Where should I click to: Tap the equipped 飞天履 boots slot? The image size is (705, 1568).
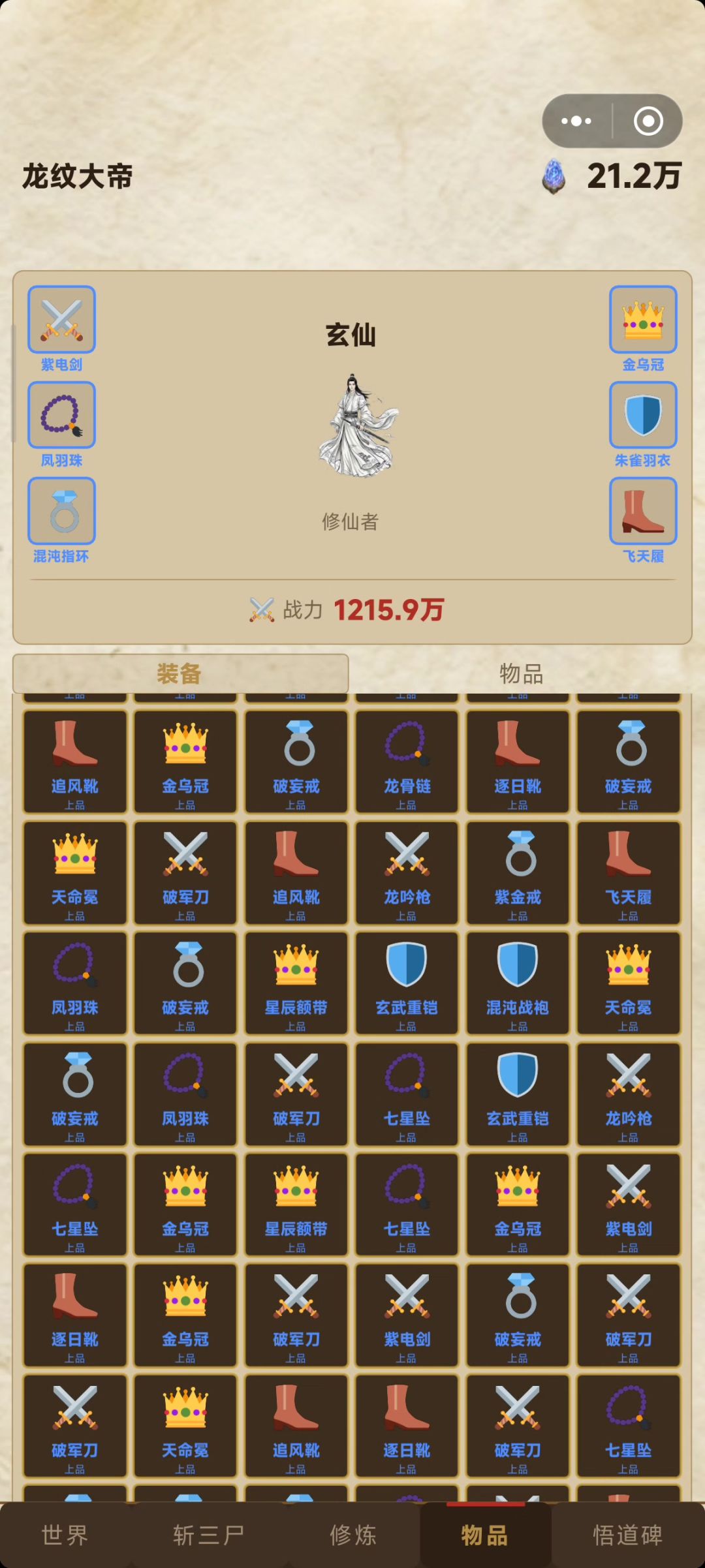click(x=643, y=511)
